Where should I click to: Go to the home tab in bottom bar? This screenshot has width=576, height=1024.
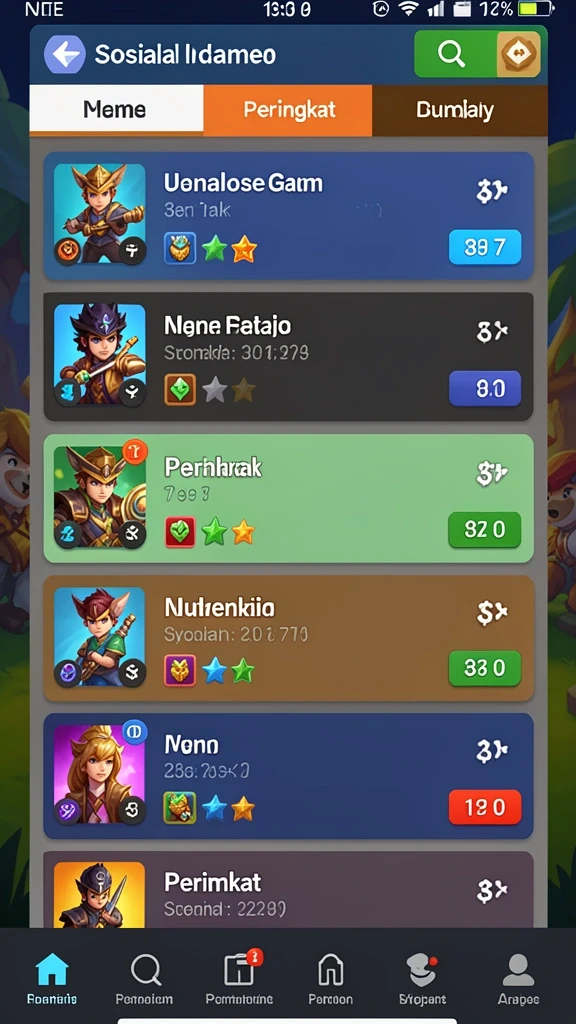[52, 978]
